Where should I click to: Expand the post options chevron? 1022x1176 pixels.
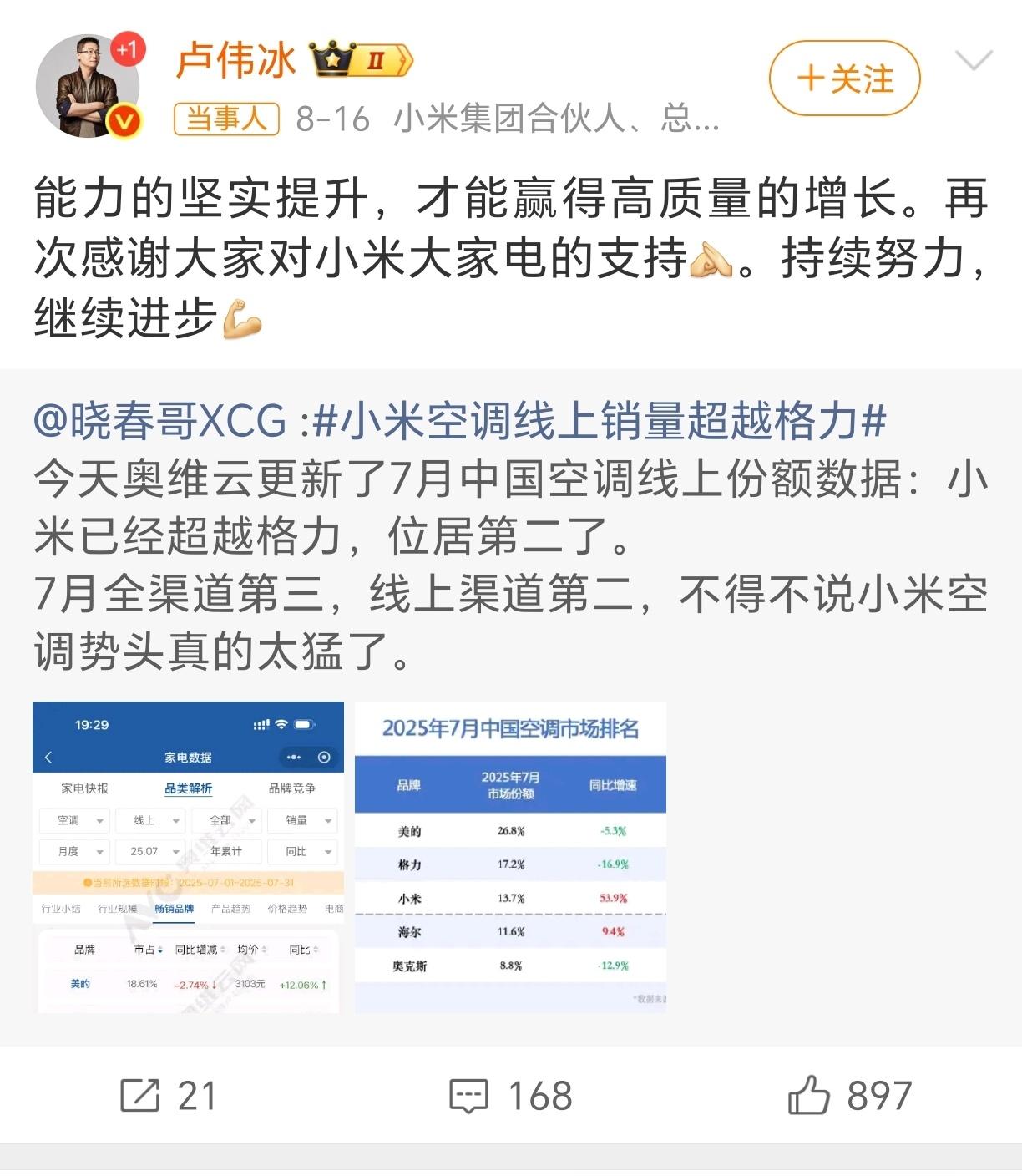pyautogui.click(x=973, y=61)
